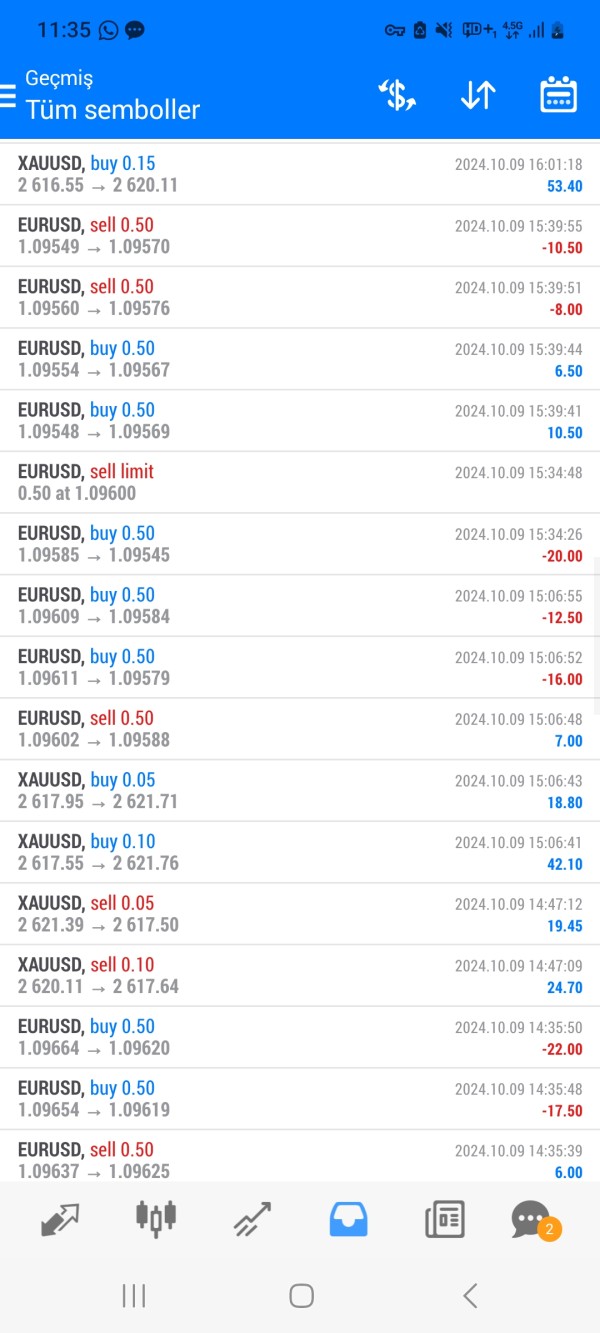Open XAUUSD buy 0.15 trade with 53.40 profit
The image size is (600, 1333).
point(300,174)
